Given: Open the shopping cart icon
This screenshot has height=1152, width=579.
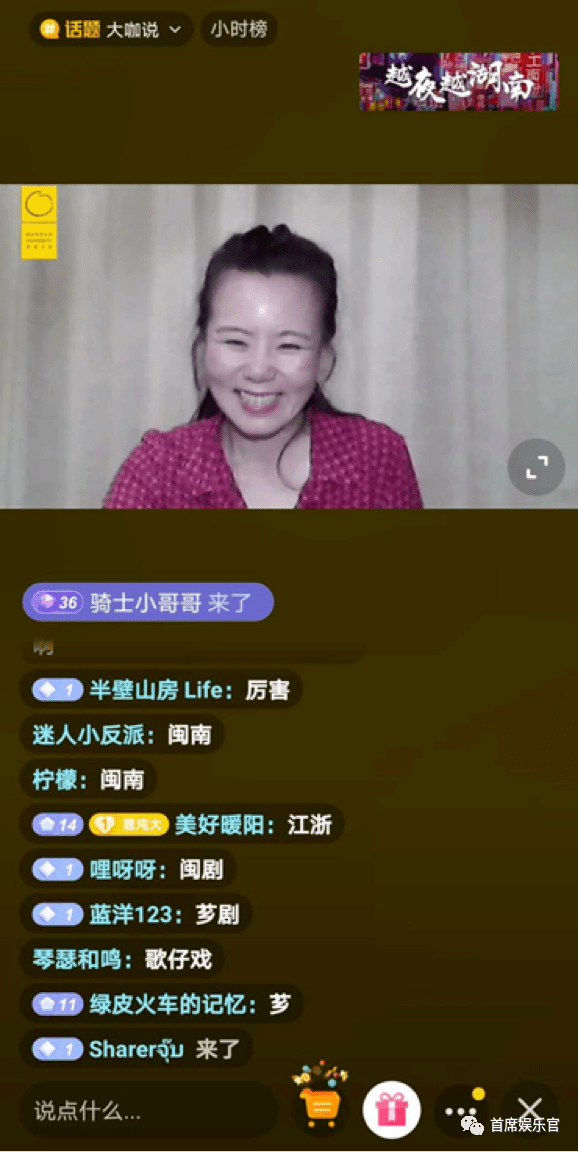Looking at the screenshot, I should pyautogui.click(x=320, y=1106).
